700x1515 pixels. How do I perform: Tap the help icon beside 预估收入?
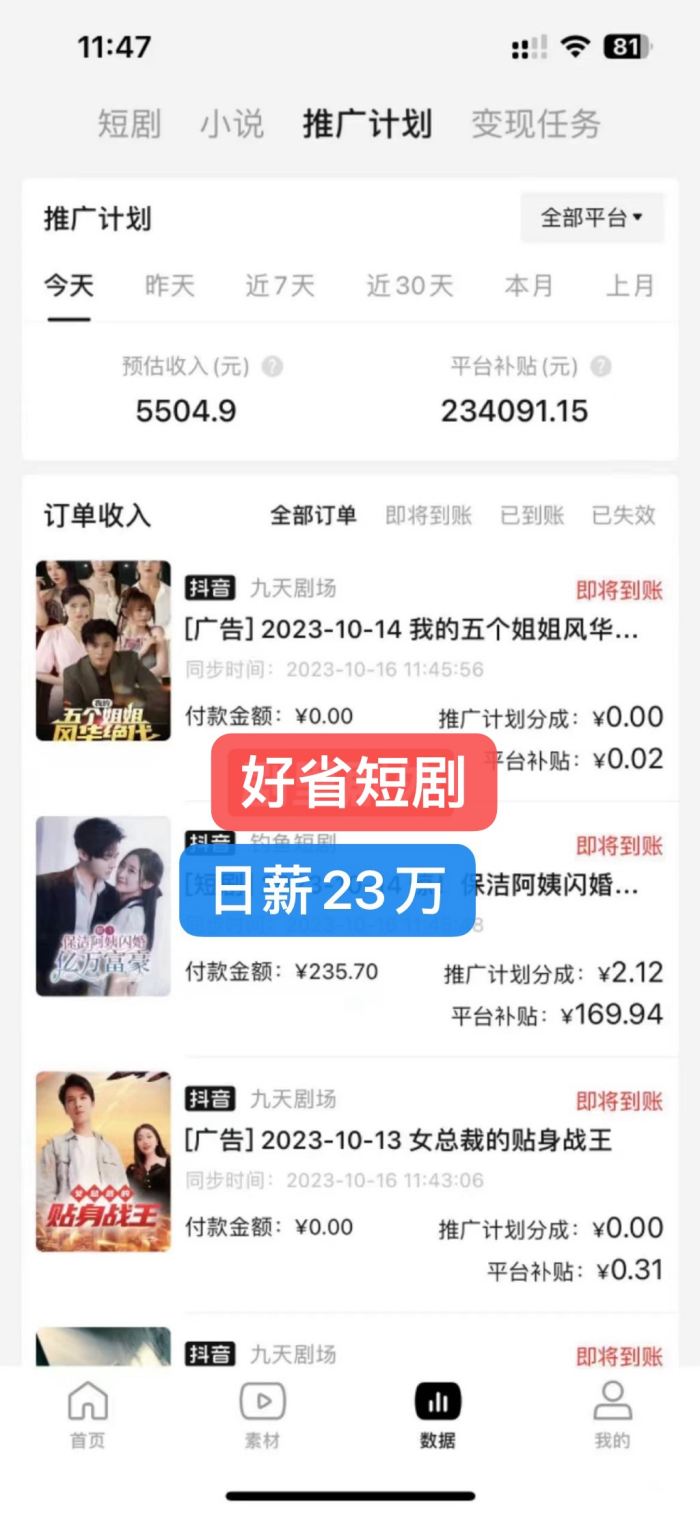click(x=272, y=367)
